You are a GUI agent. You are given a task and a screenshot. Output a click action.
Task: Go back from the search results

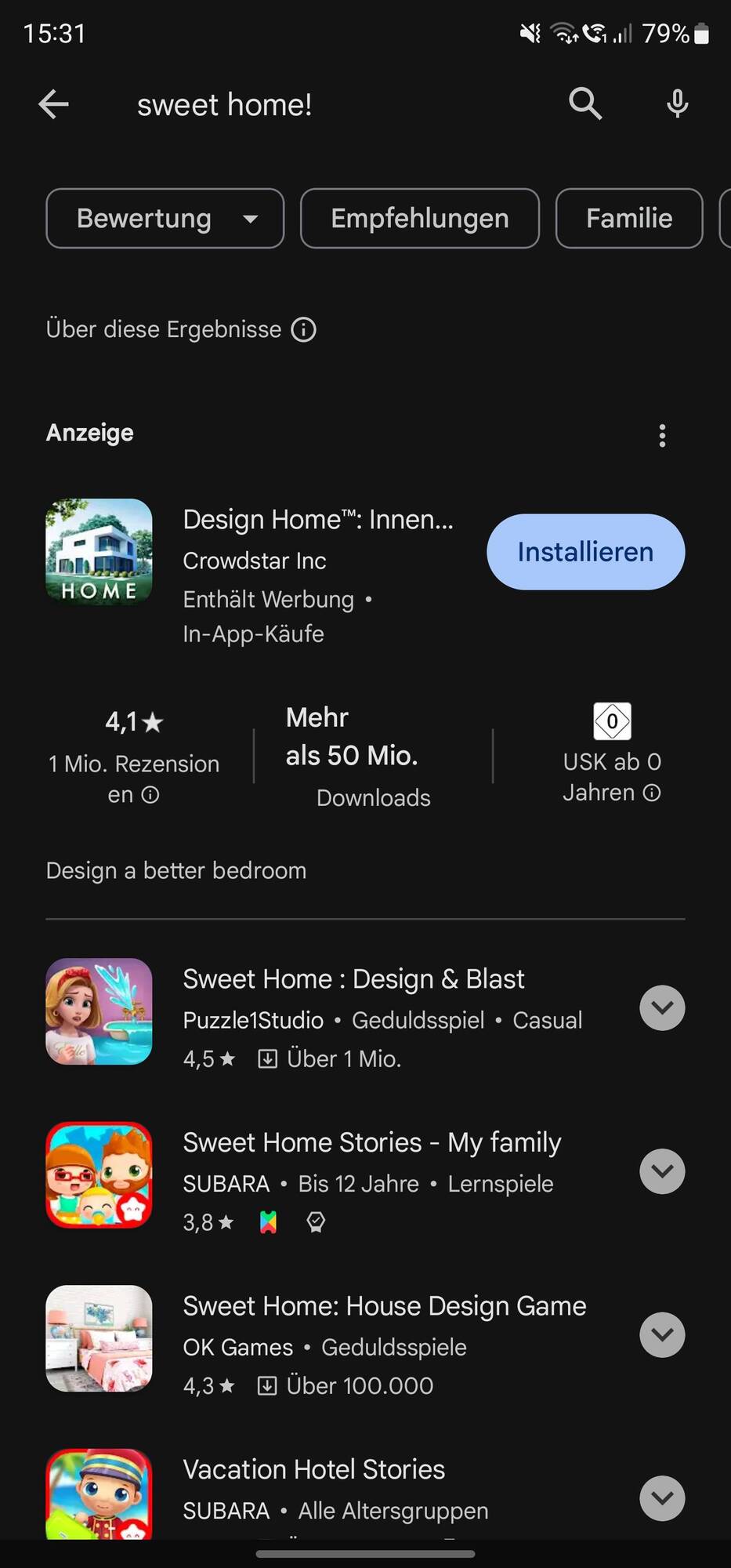53,103
